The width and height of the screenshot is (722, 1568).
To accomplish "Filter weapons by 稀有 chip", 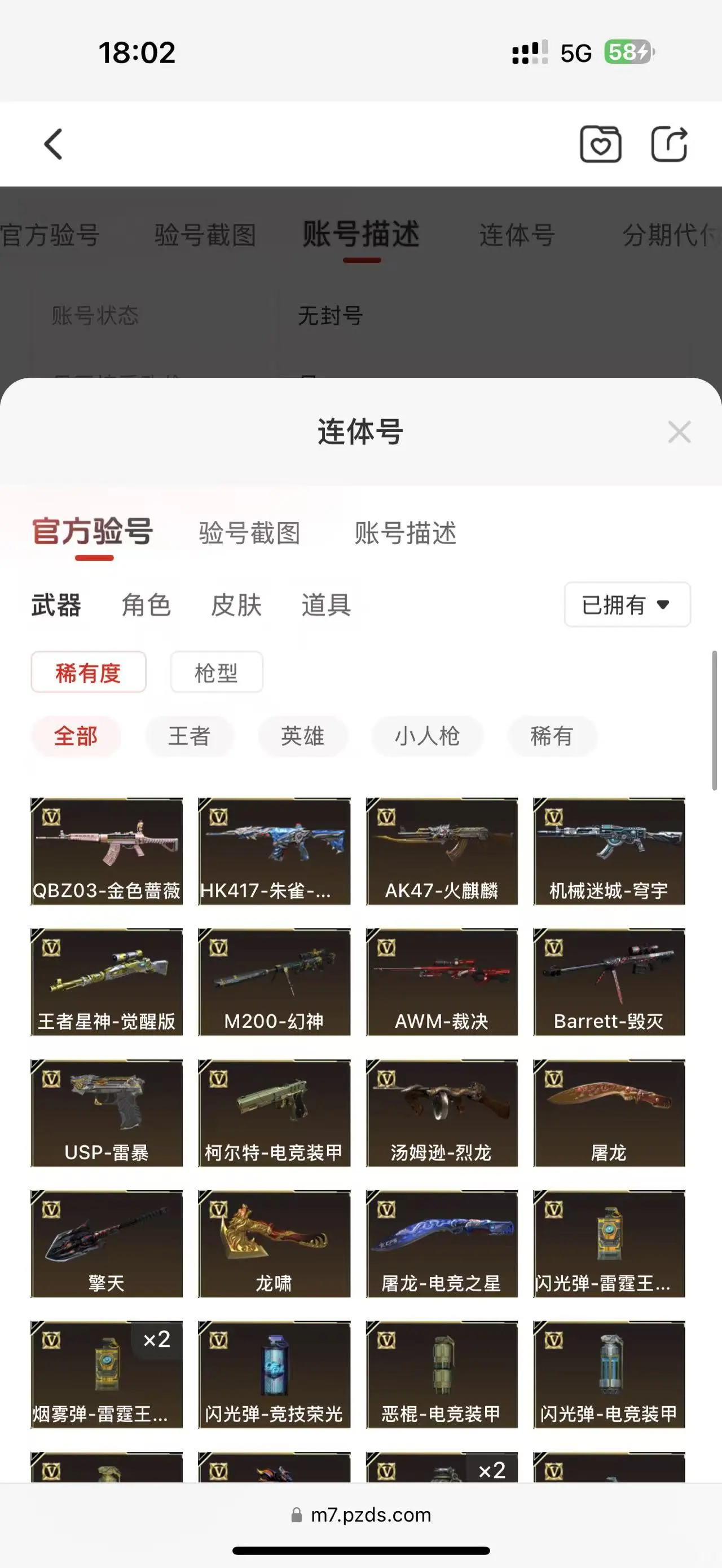I will click(x=552, y=736).
